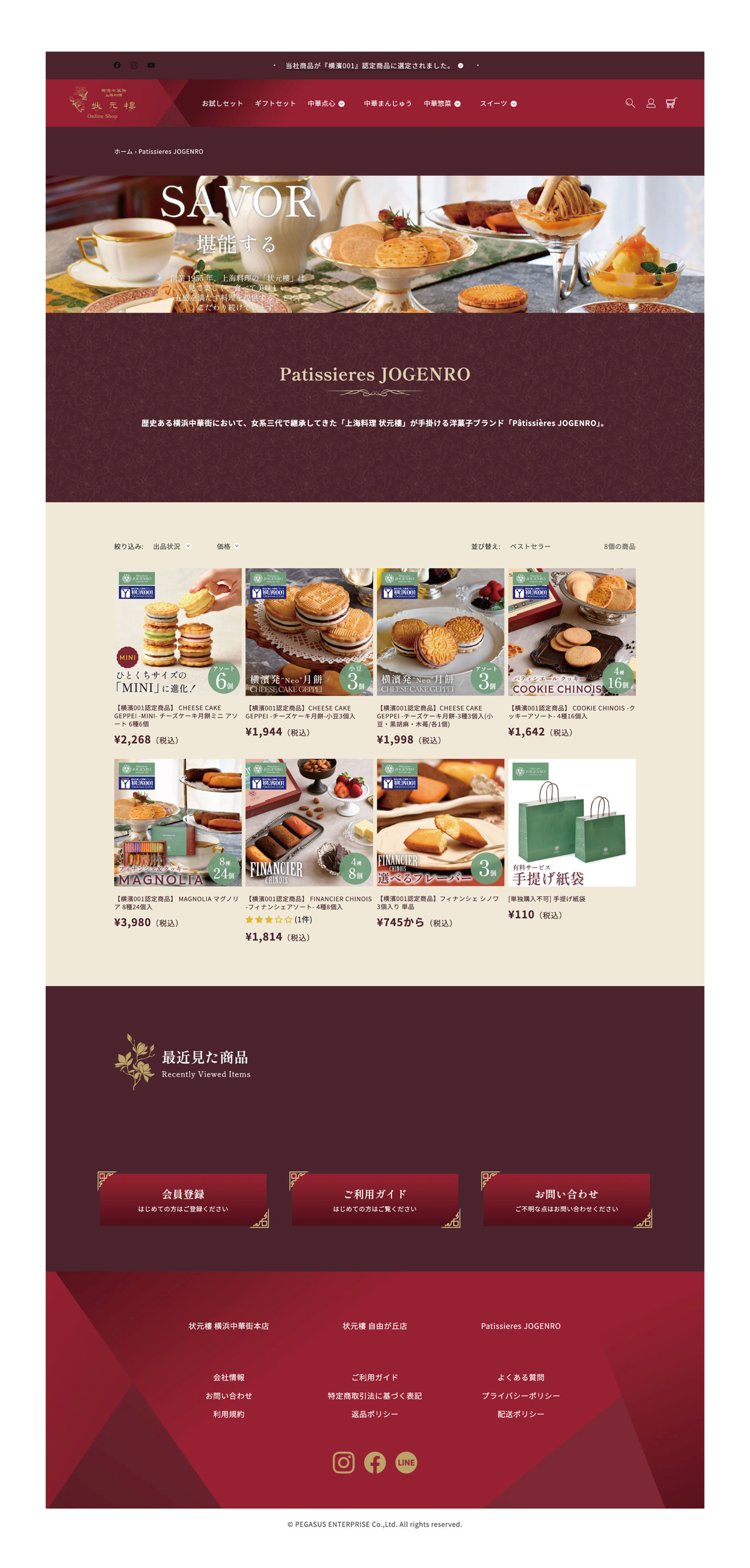
Task: Expand the 出品状況 filter
Action: tap(172, 547)
